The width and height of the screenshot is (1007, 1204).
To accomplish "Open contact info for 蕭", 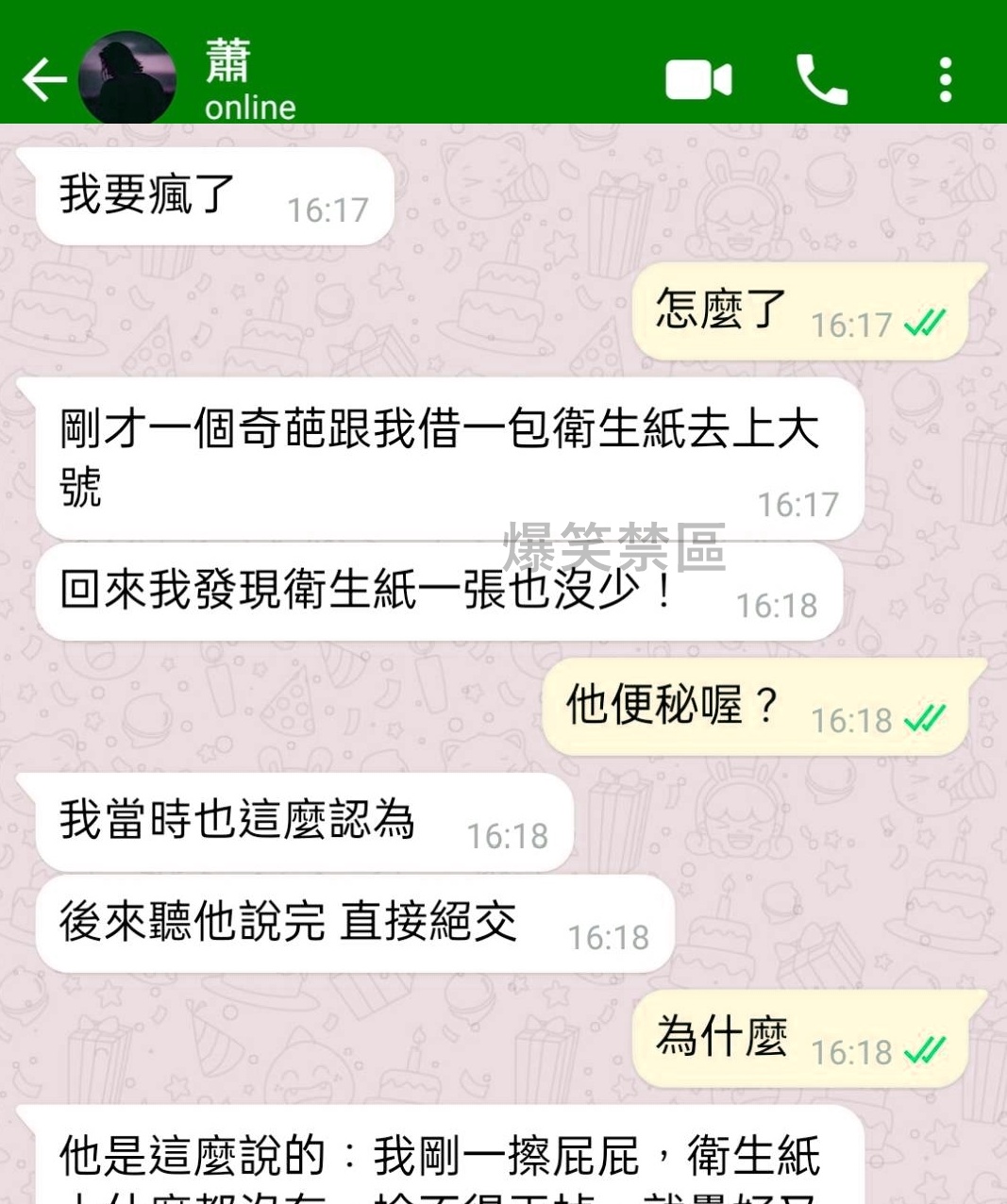I will coord(250,81).
